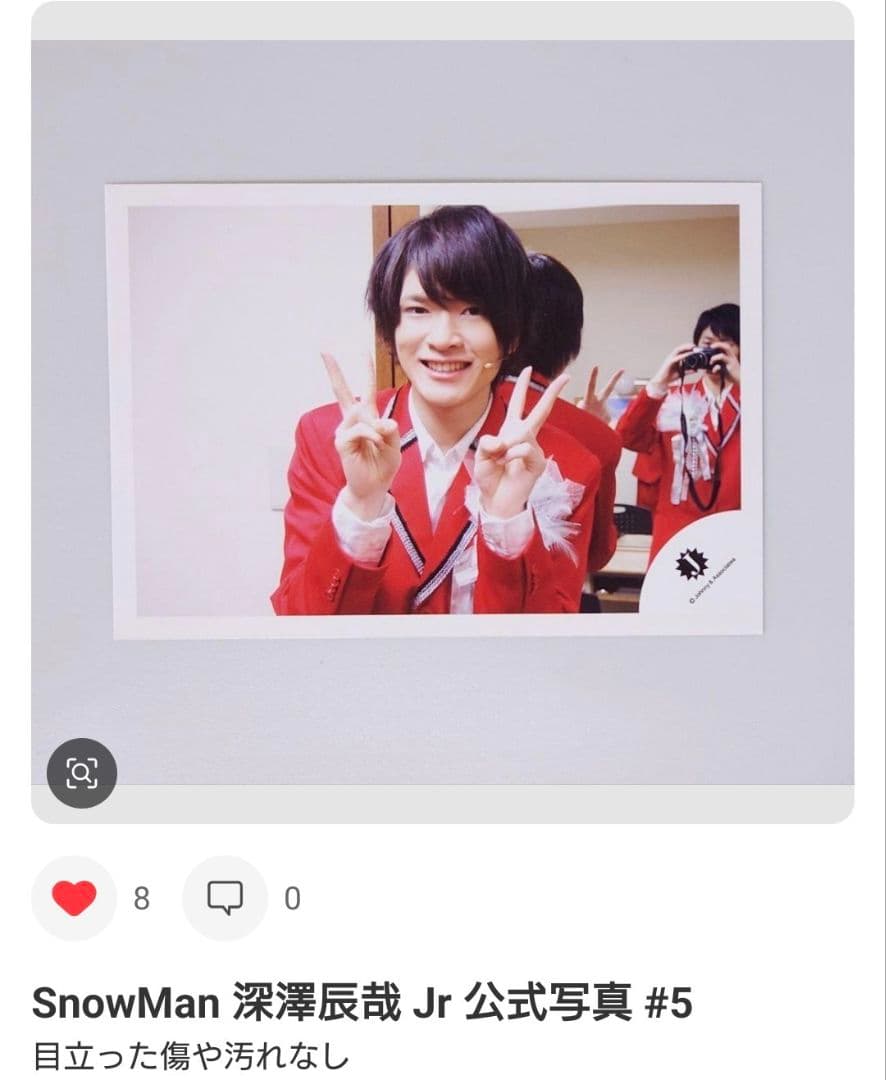Tap the red heart like button
Viewport: 886px width, 1080px height.
[74, 898]
